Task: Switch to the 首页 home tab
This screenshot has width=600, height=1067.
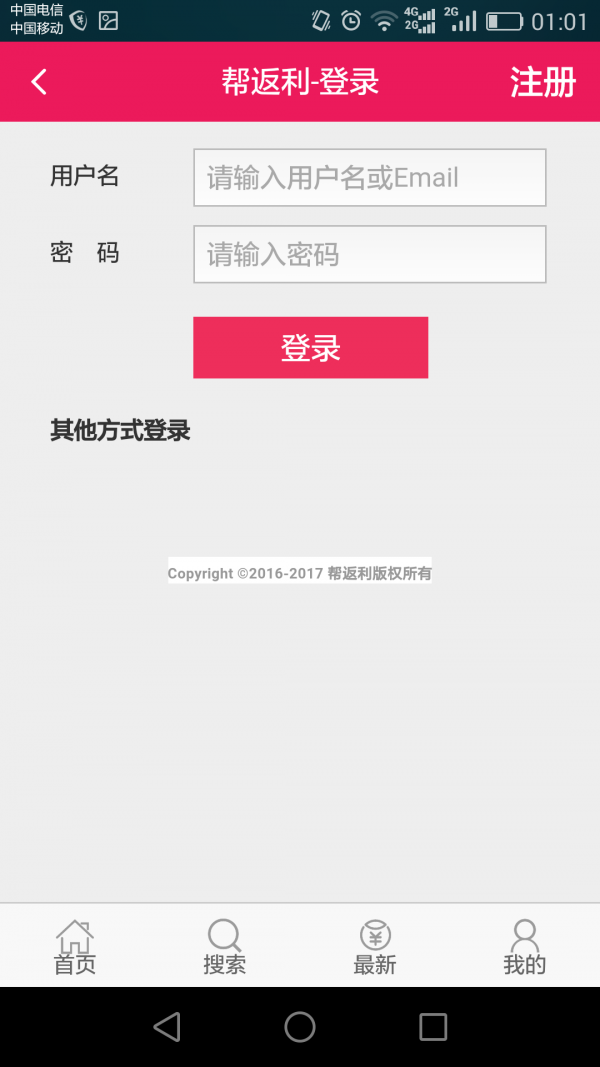Action: [x=75, y=946]
